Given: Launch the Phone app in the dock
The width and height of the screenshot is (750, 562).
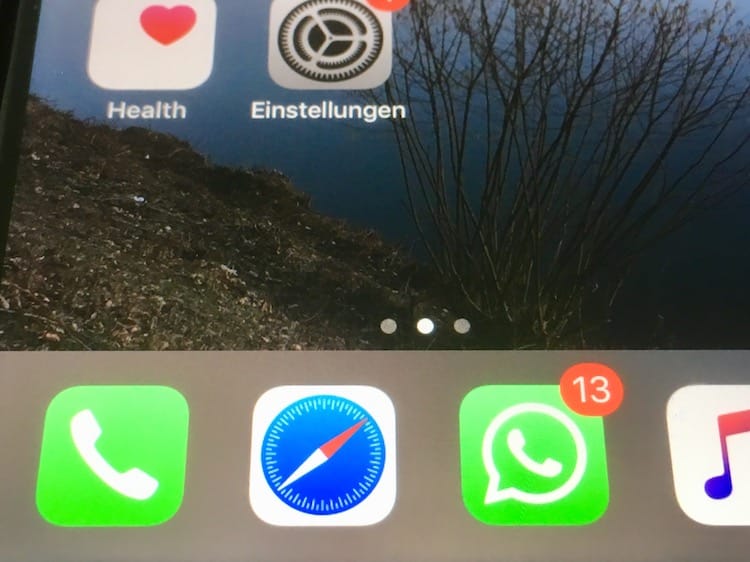Looking at the screenshot, I should [x=112, y=455].
